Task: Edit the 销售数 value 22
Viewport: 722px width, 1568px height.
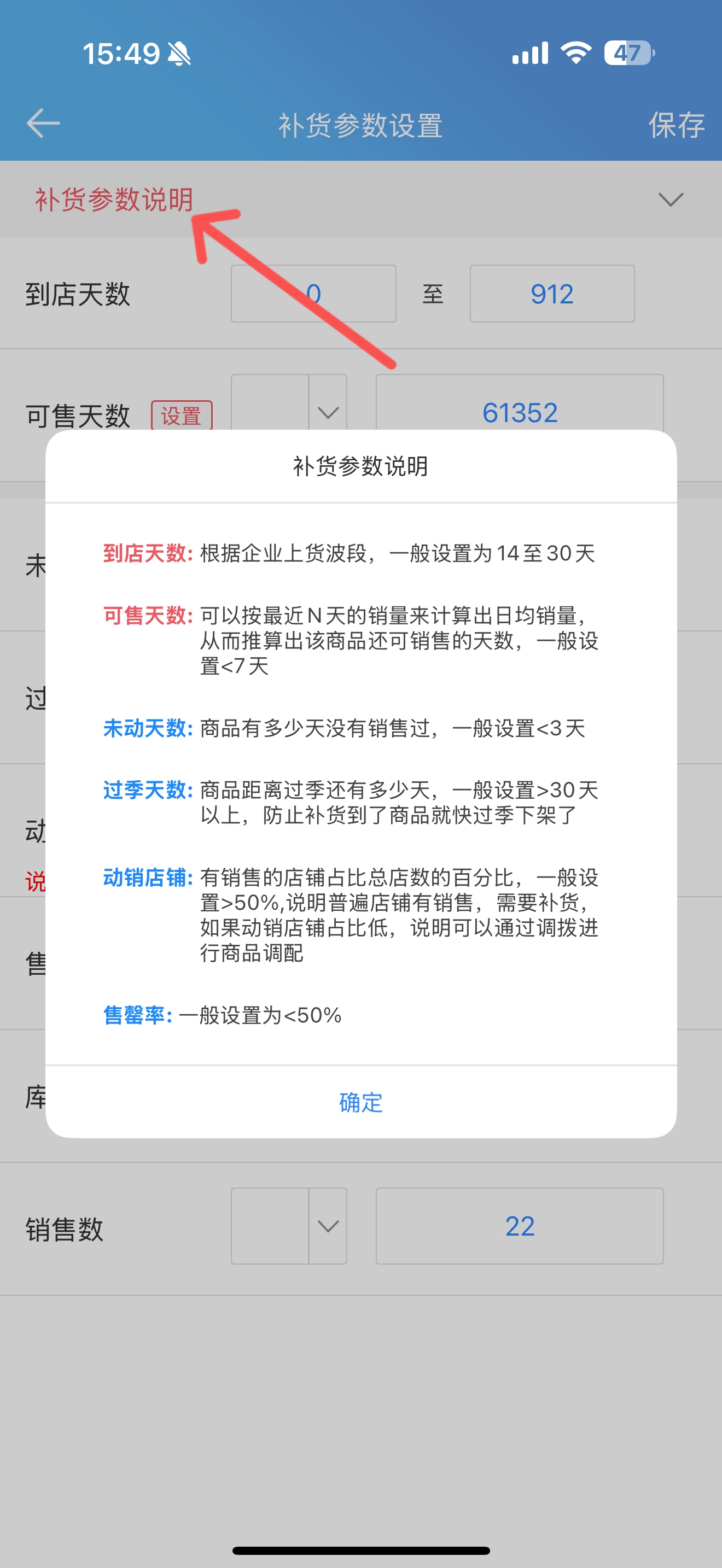Action: (520, 1226)
